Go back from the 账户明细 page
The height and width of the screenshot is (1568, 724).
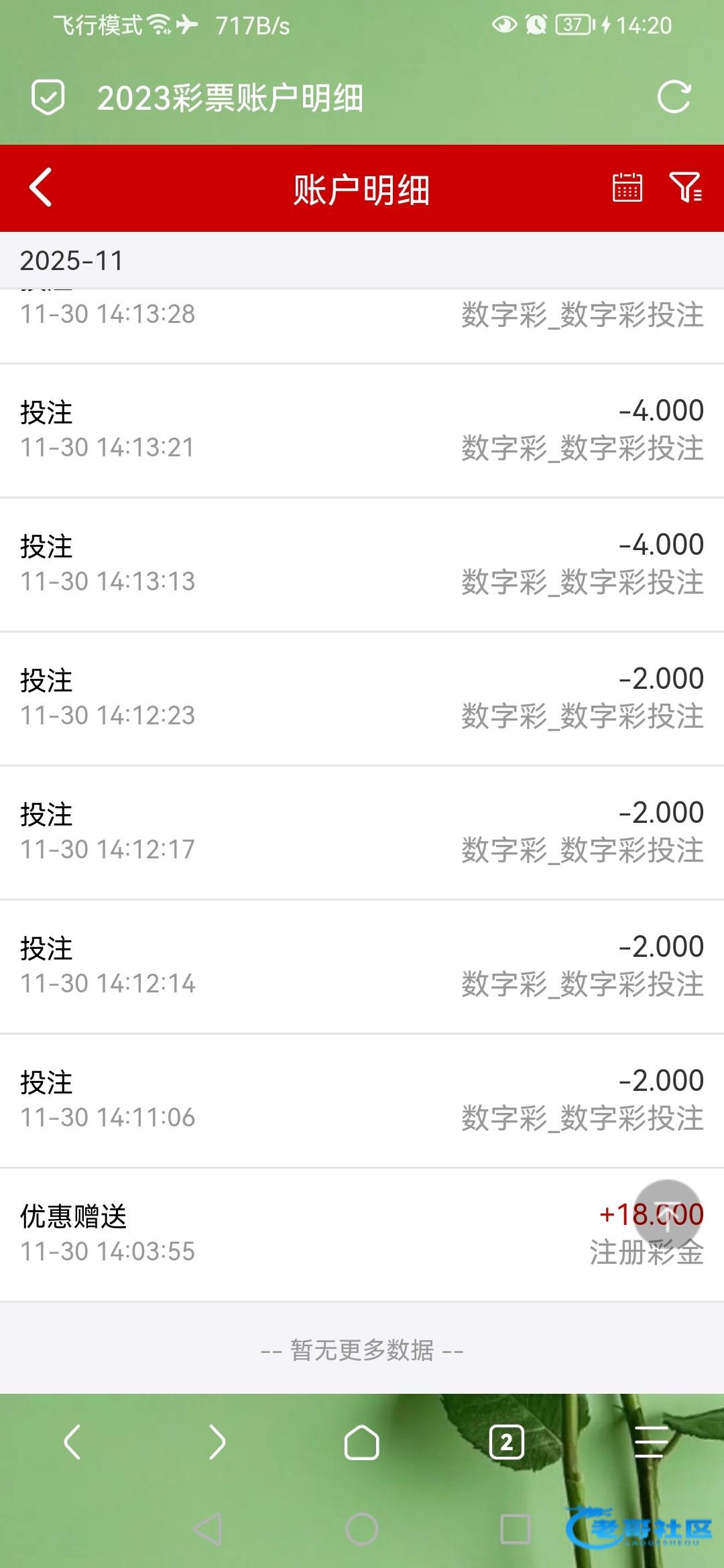pos(42,188)
